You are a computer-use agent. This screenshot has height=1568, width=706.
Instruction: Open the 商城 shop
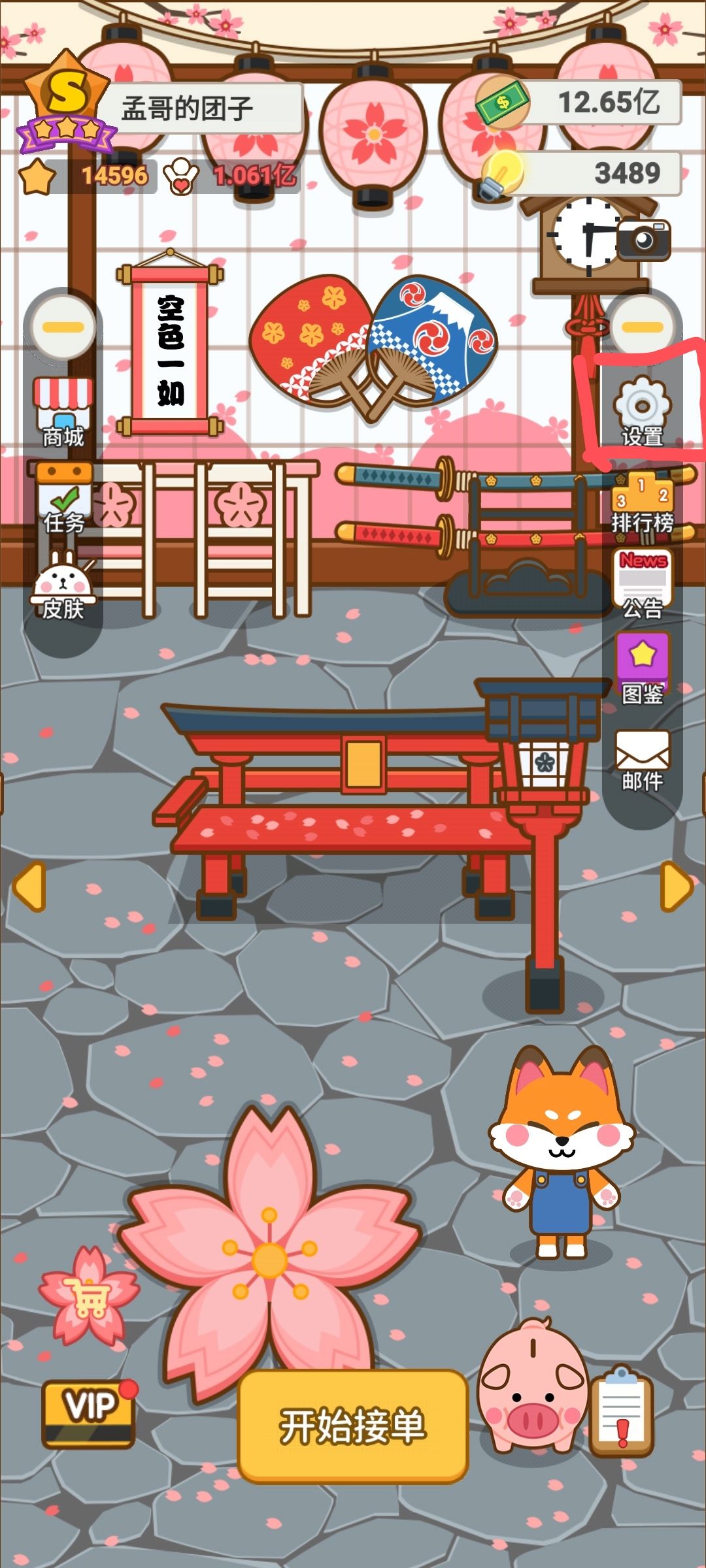coord(63,413)
